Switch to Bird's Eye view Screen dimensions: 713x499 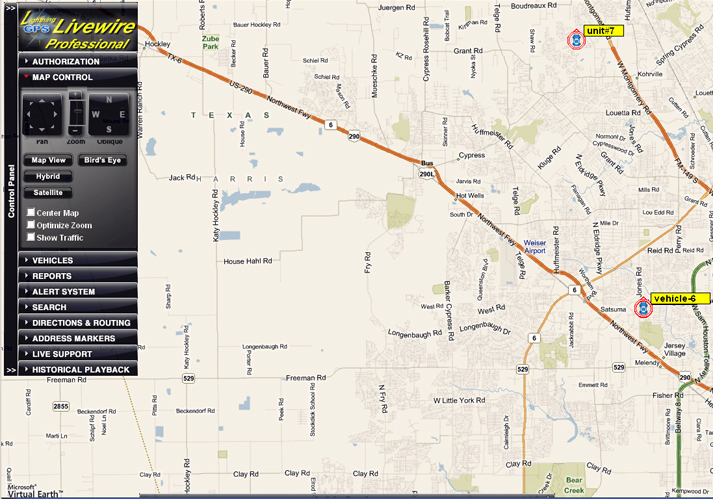click(102, 160)
